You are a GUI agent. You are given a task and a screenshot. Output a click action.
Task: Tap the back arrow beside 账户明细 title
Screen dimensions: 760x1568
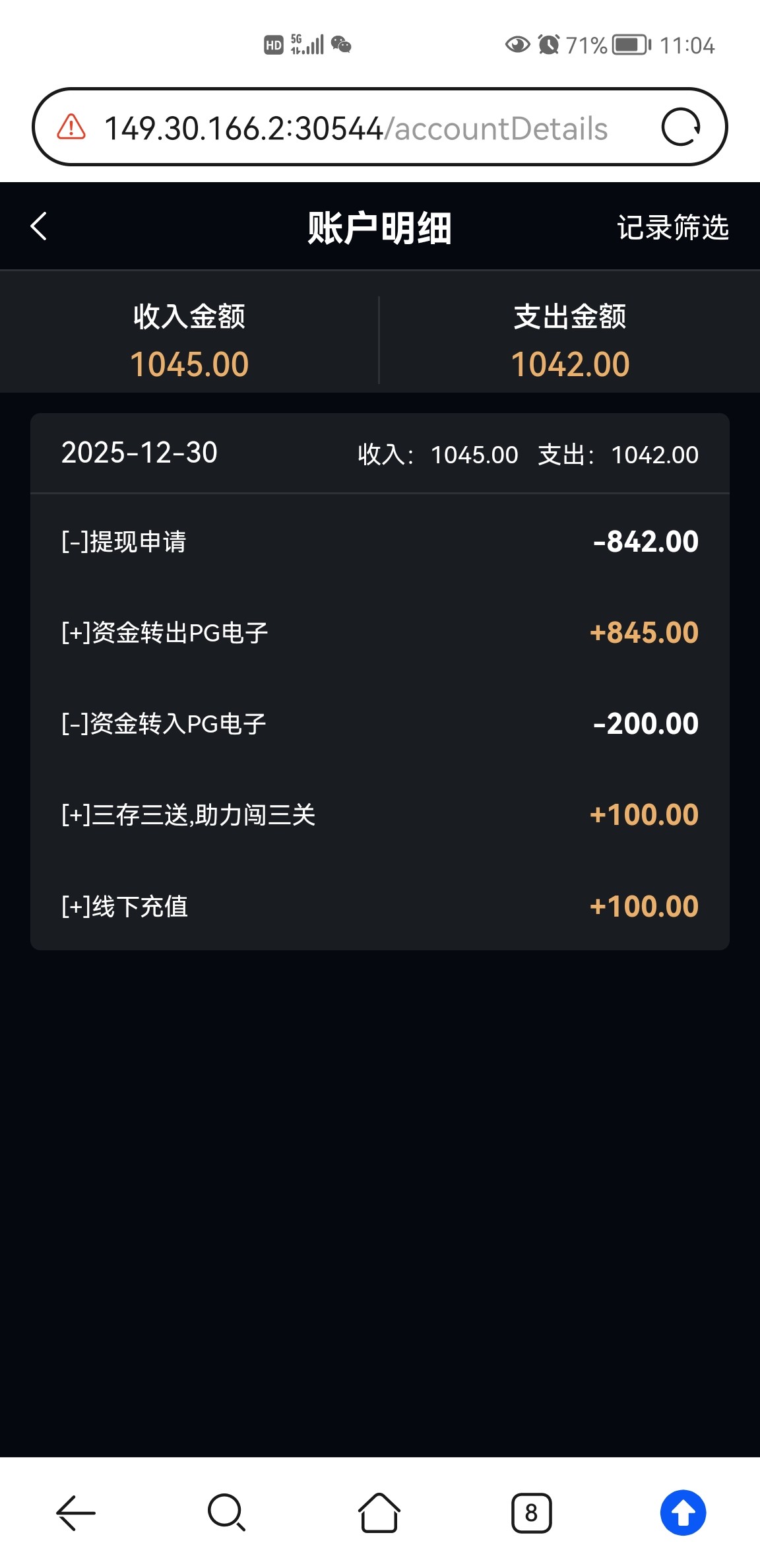(38, 226)
